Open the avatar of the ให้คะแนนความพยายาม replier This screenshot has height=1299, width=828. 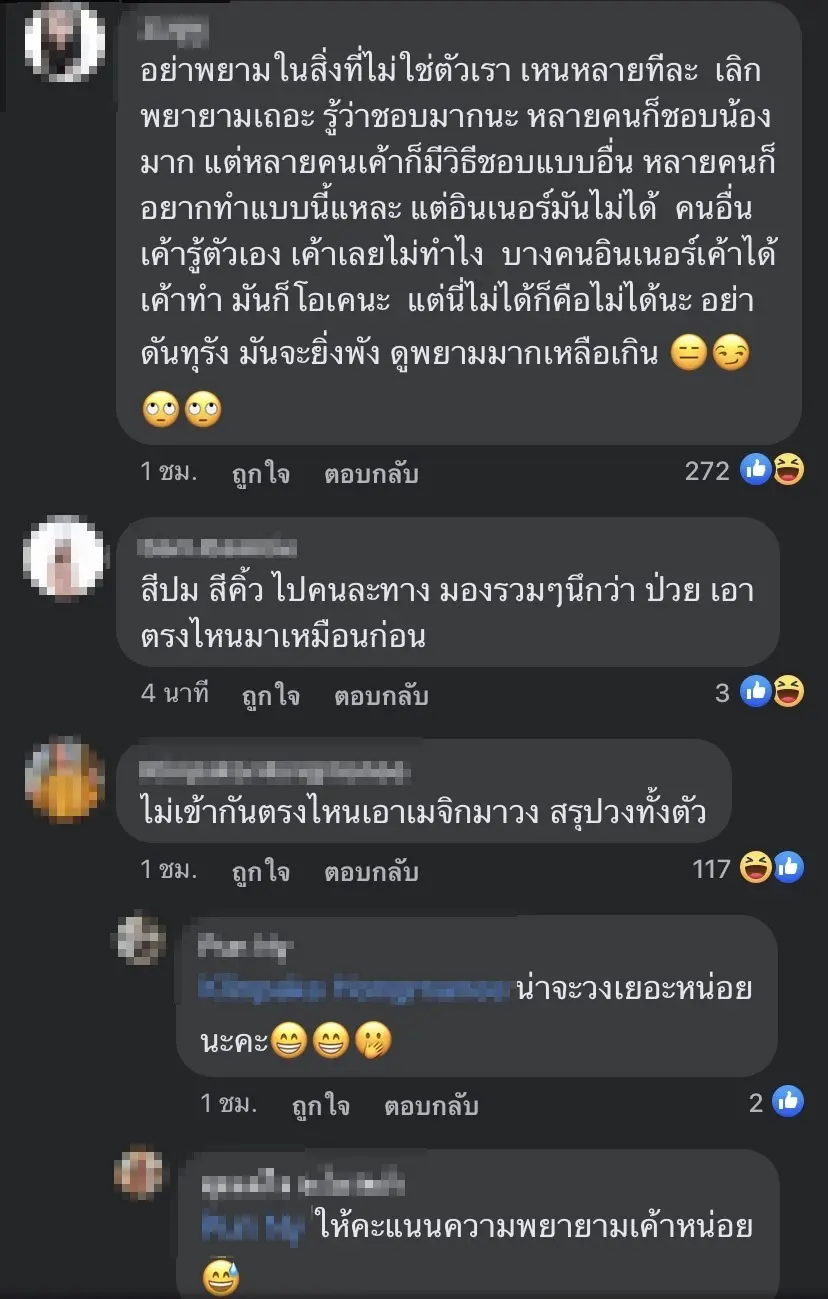tap(139, 1173)
